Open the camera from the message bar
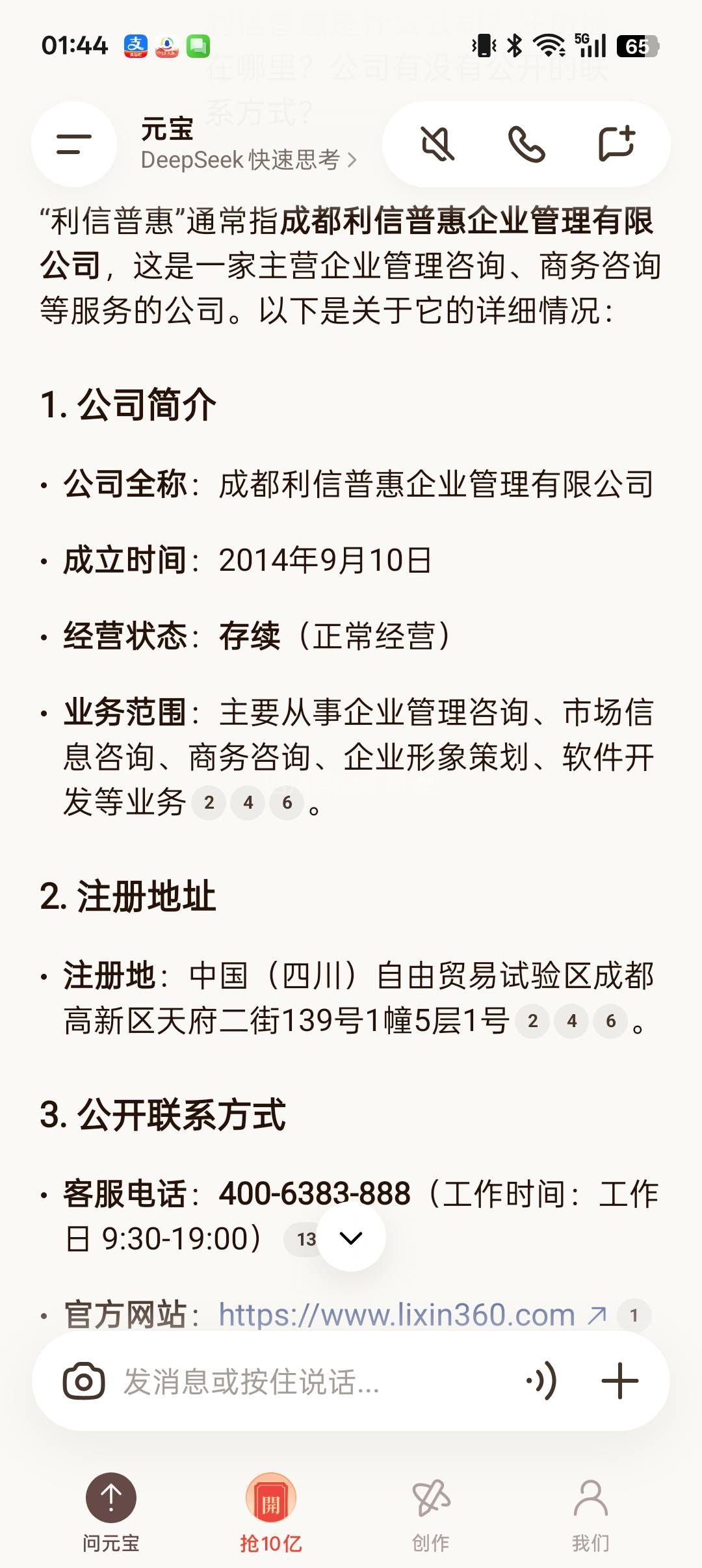 [x=84, y=1381]
